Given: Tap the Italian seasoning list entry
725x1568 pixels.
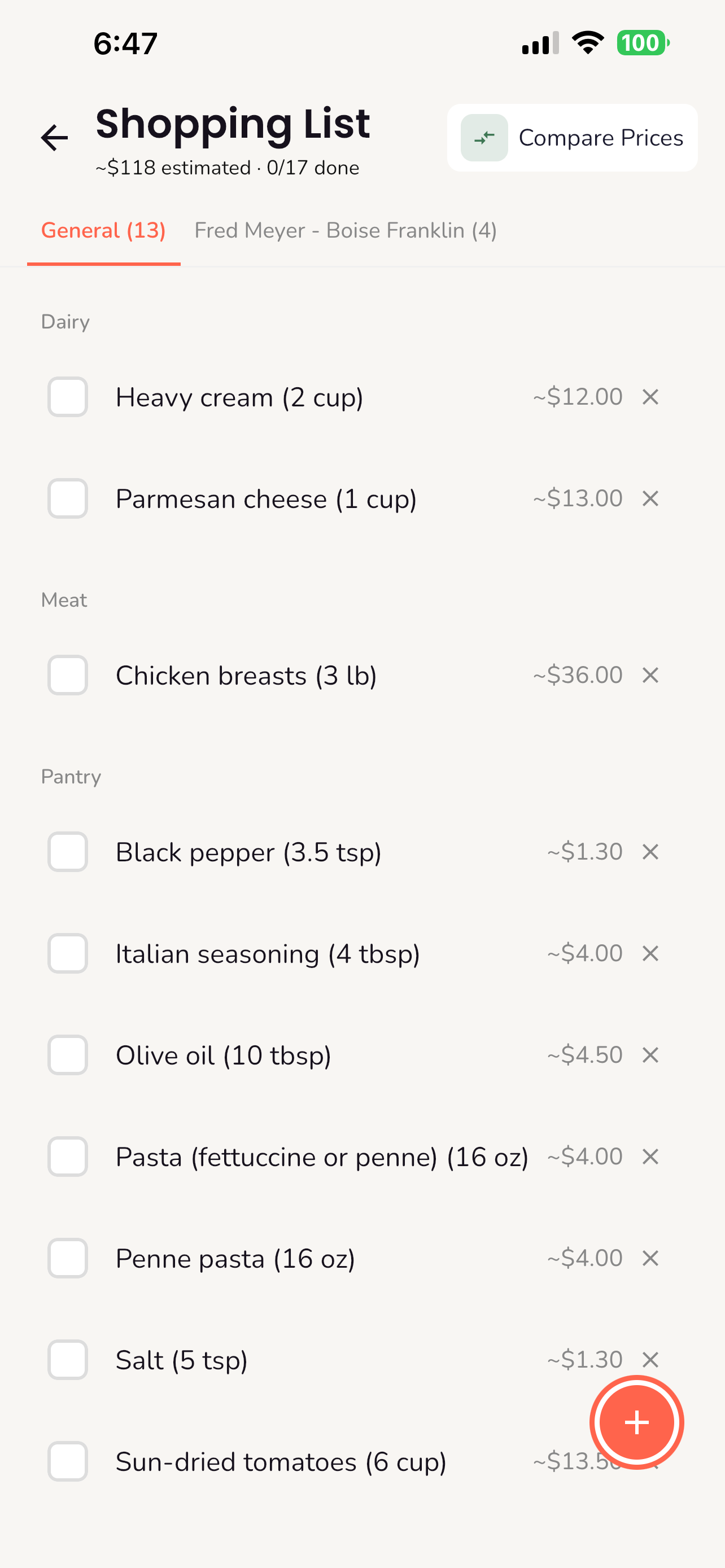Looking at the screenshot, I should click(x=268, y=954).
